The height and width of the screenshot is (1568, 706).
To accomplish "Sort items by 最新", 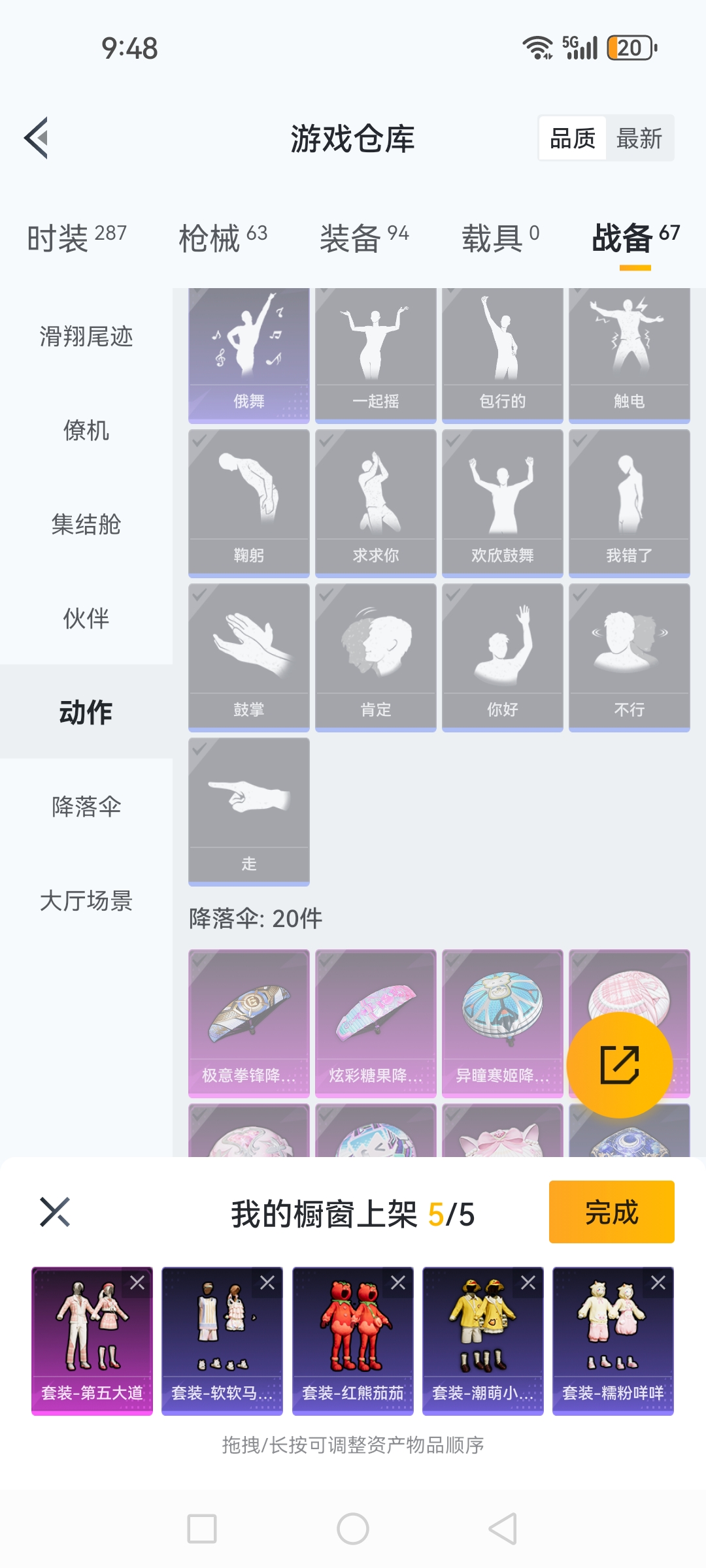I will [x=639, y=139].
